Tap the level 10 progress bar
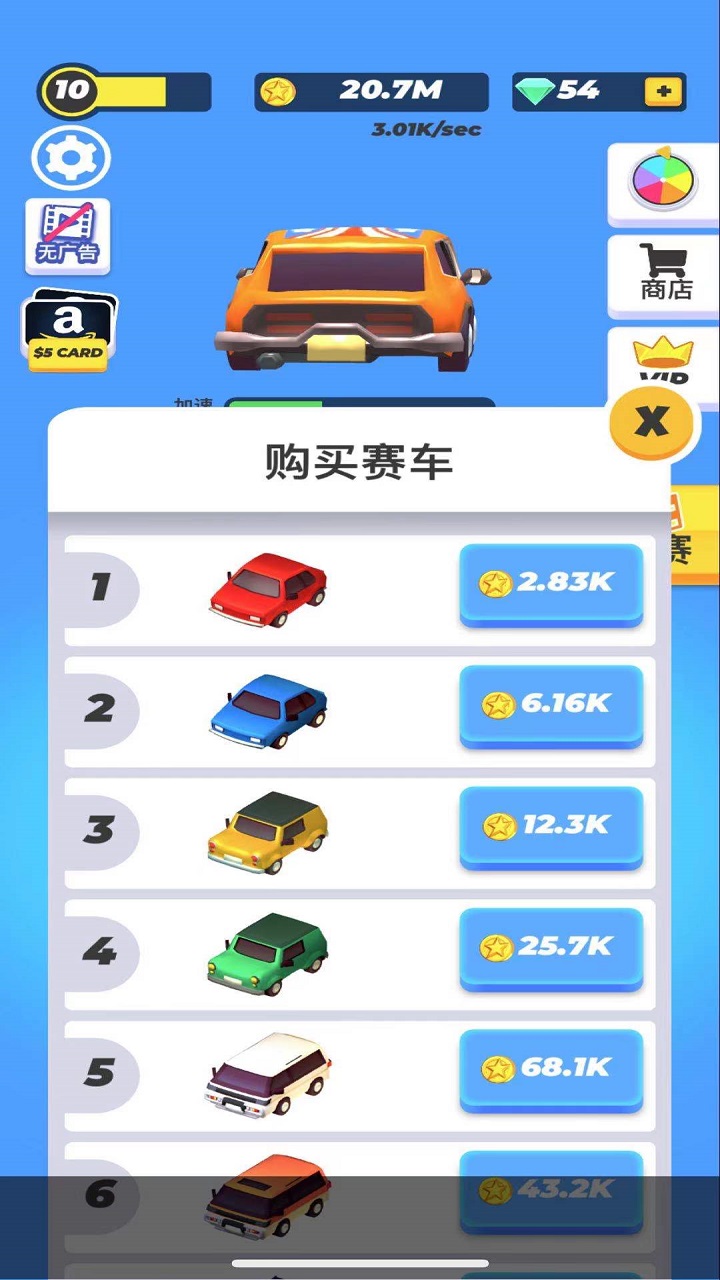This screenshot has height=1280, width=720. click(x=125, y=91)
